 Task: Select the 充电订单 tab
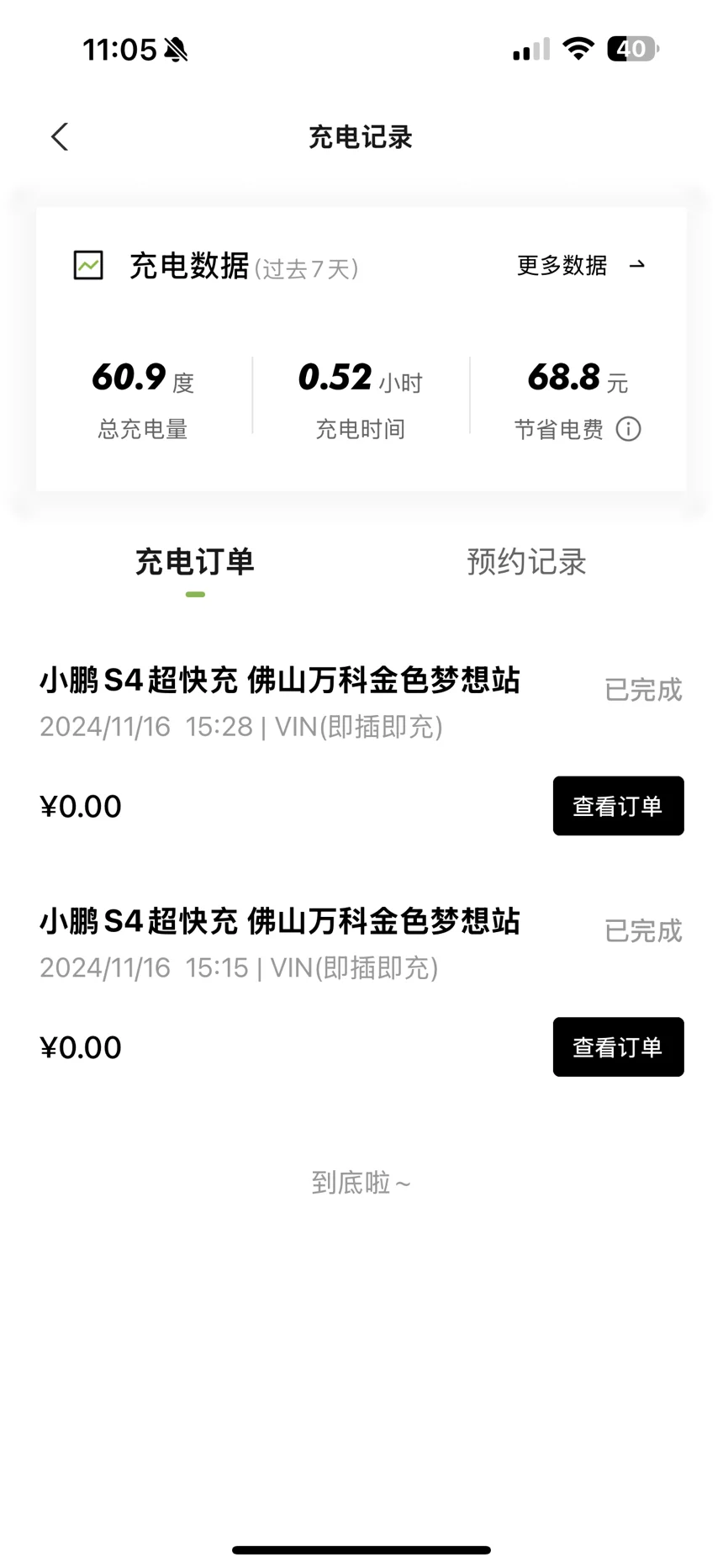point(194,562)
